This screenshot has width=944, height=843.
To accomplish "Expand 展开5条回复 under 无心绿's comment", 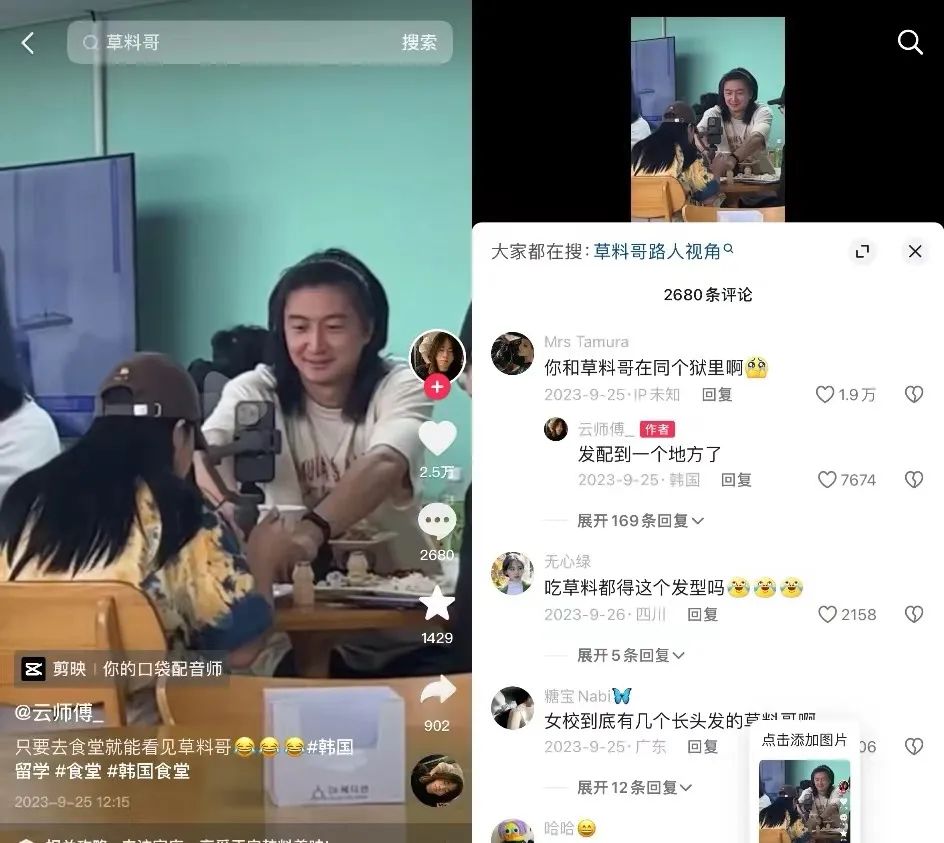I will point(630,655).
